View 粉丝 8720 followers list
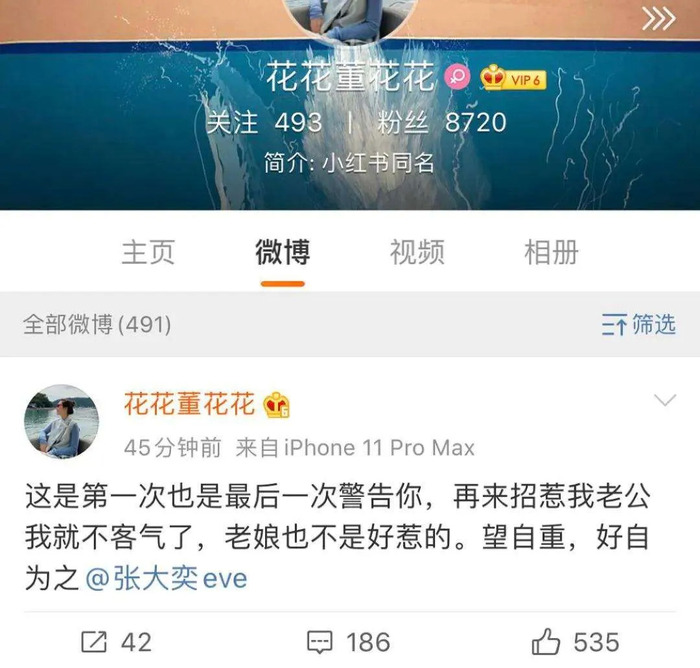The height and width of the screenshot is (668, 700). point(442,123)
